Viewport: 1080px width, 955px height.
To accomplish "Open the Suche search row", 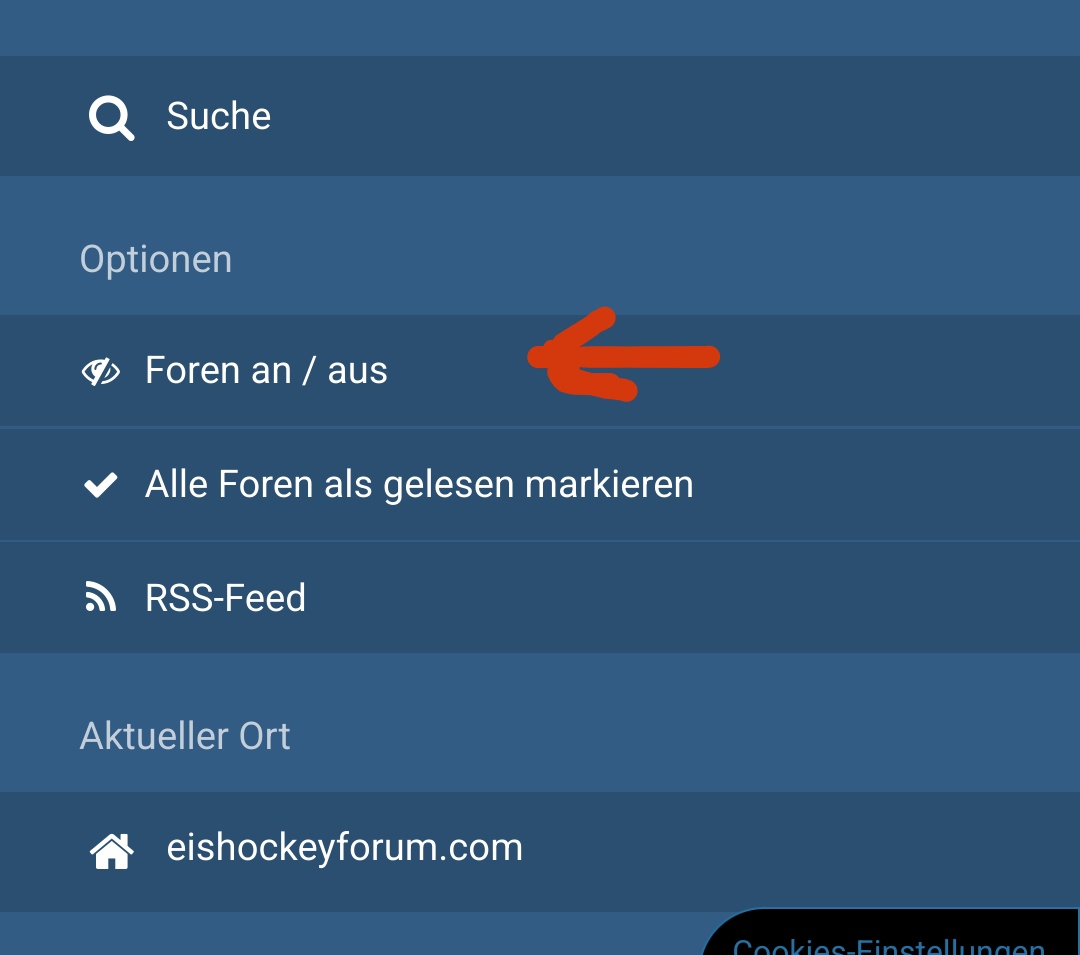I will pos(218,117).
